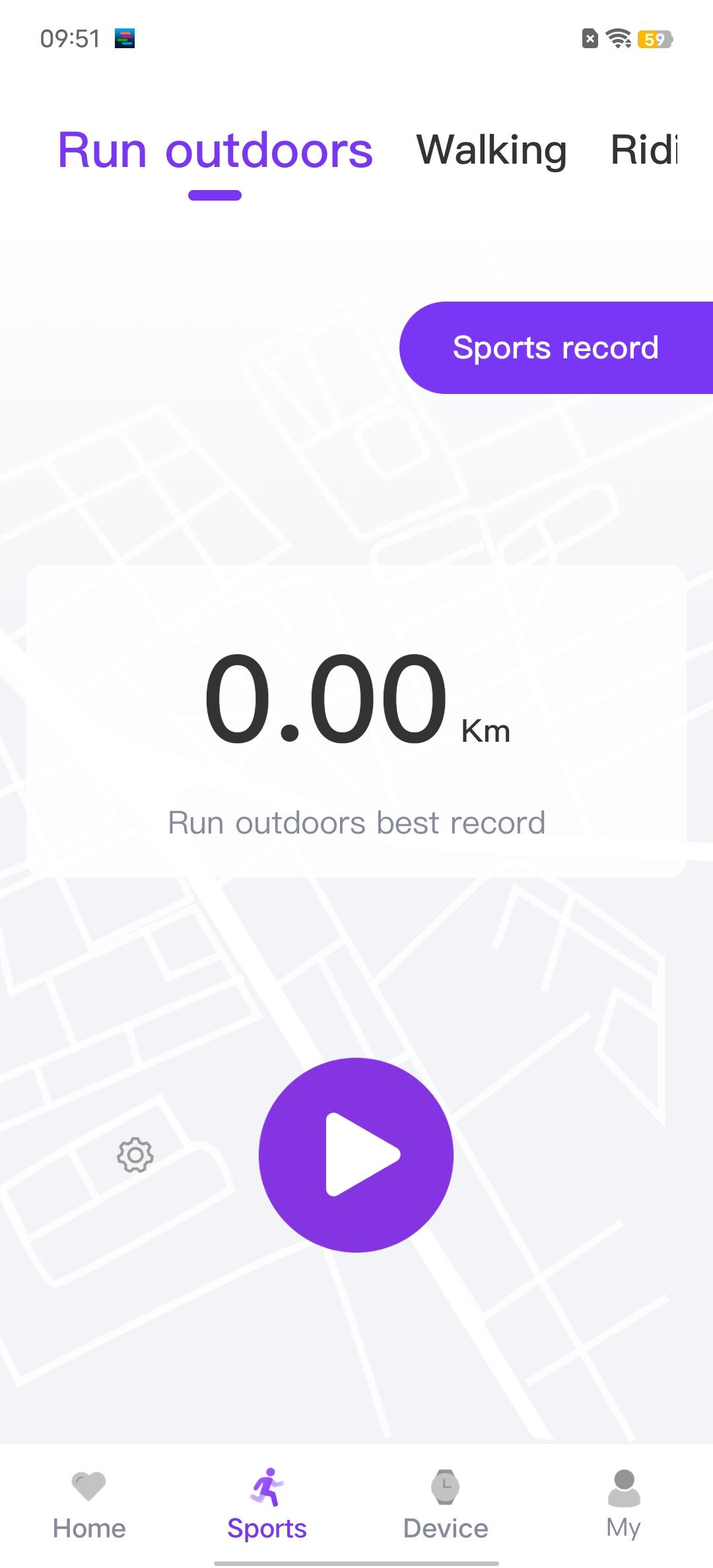The image size is (713, 1568).
Task: Open the sports settings gear
Action: pos(135,1155)
